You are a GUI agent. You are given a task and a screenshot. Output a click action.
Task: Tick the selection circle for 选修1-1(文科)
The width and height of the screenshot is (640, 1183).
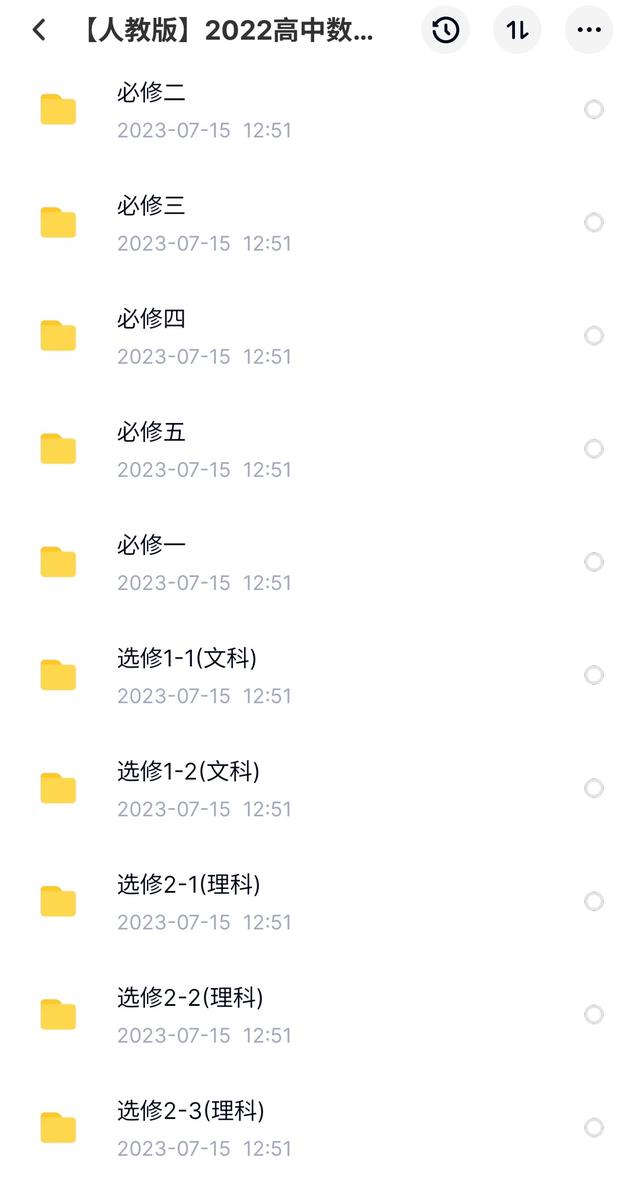tap(594, 675)
